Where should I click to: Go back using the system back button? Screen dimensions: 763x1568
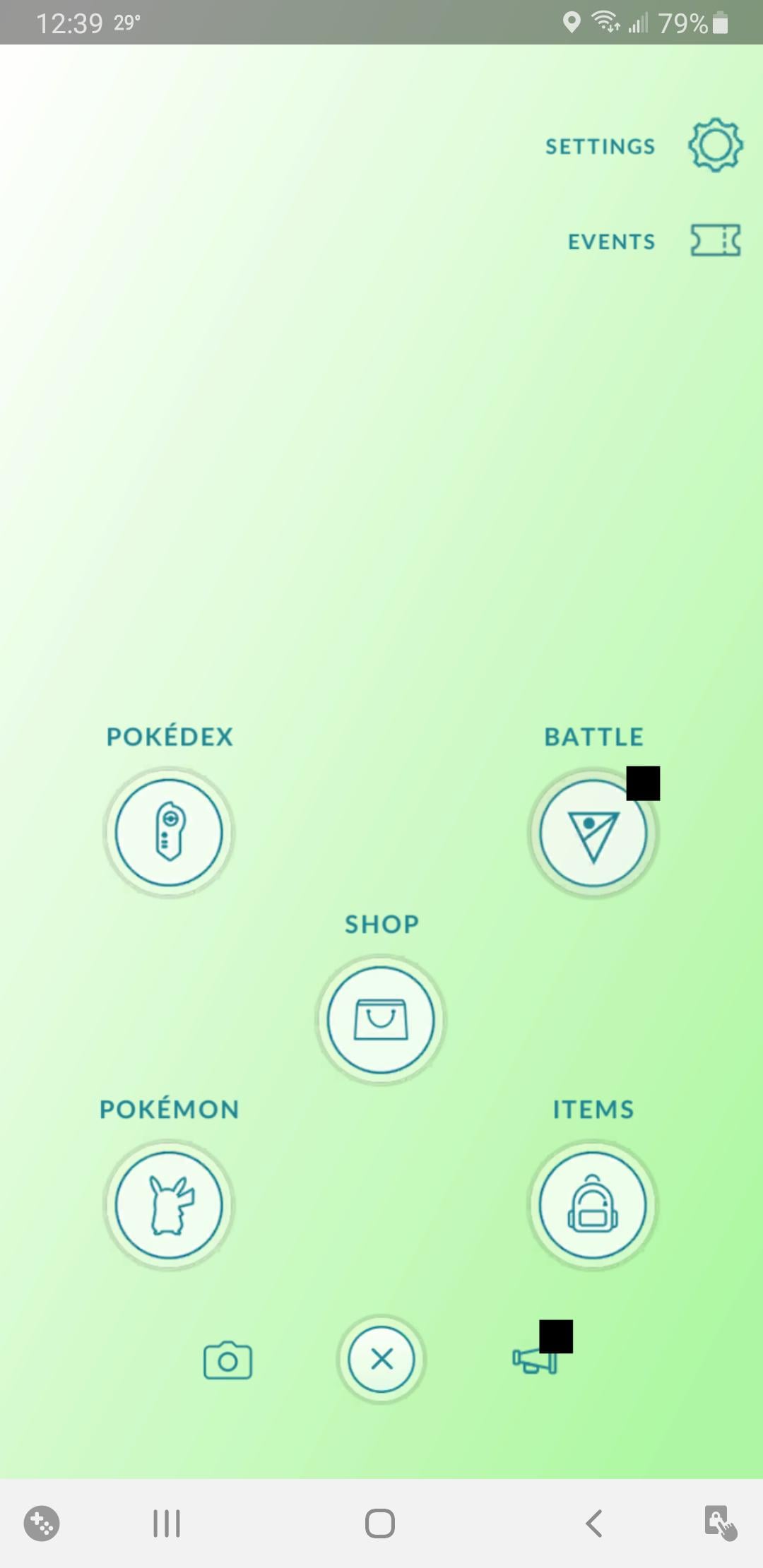coord(594,1524)
